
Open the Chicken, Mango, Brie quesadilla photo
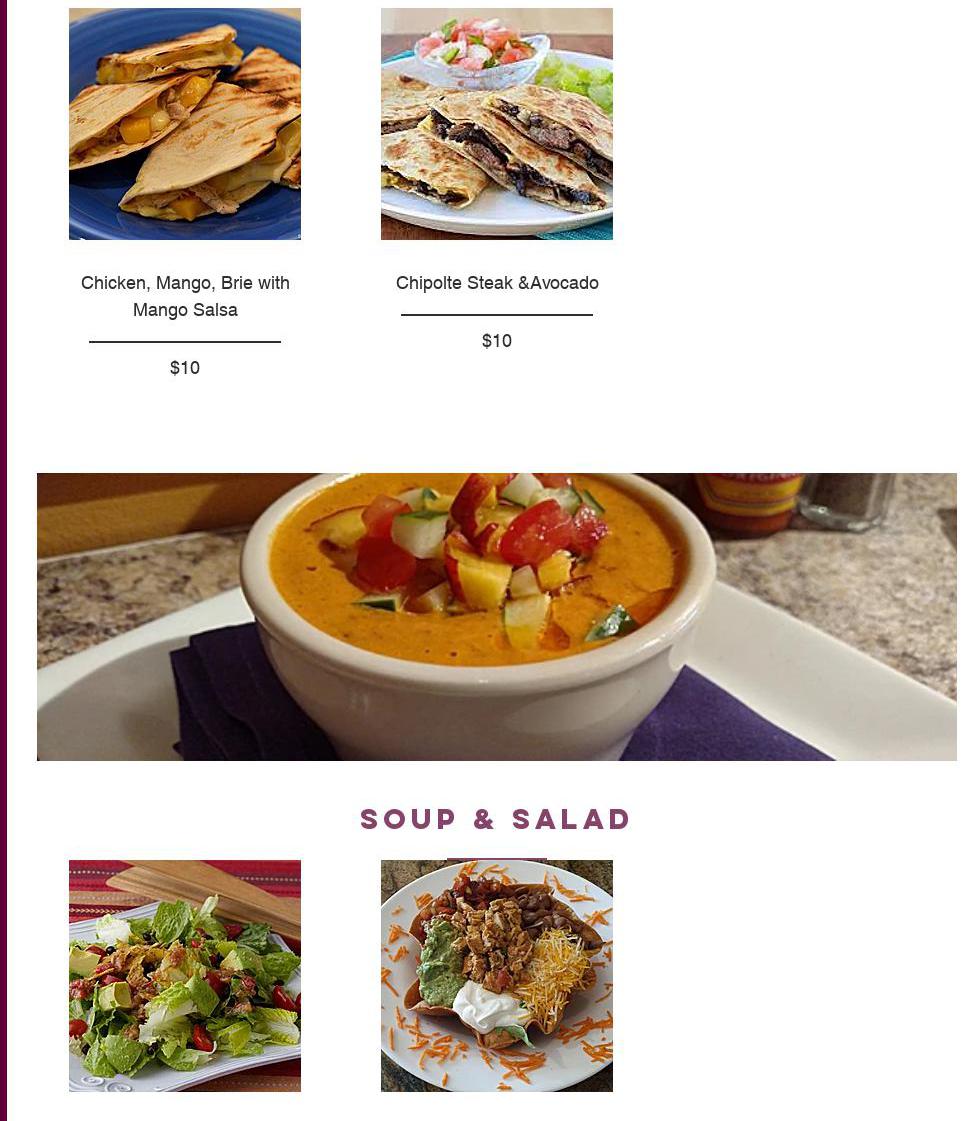tap(185, 124)
